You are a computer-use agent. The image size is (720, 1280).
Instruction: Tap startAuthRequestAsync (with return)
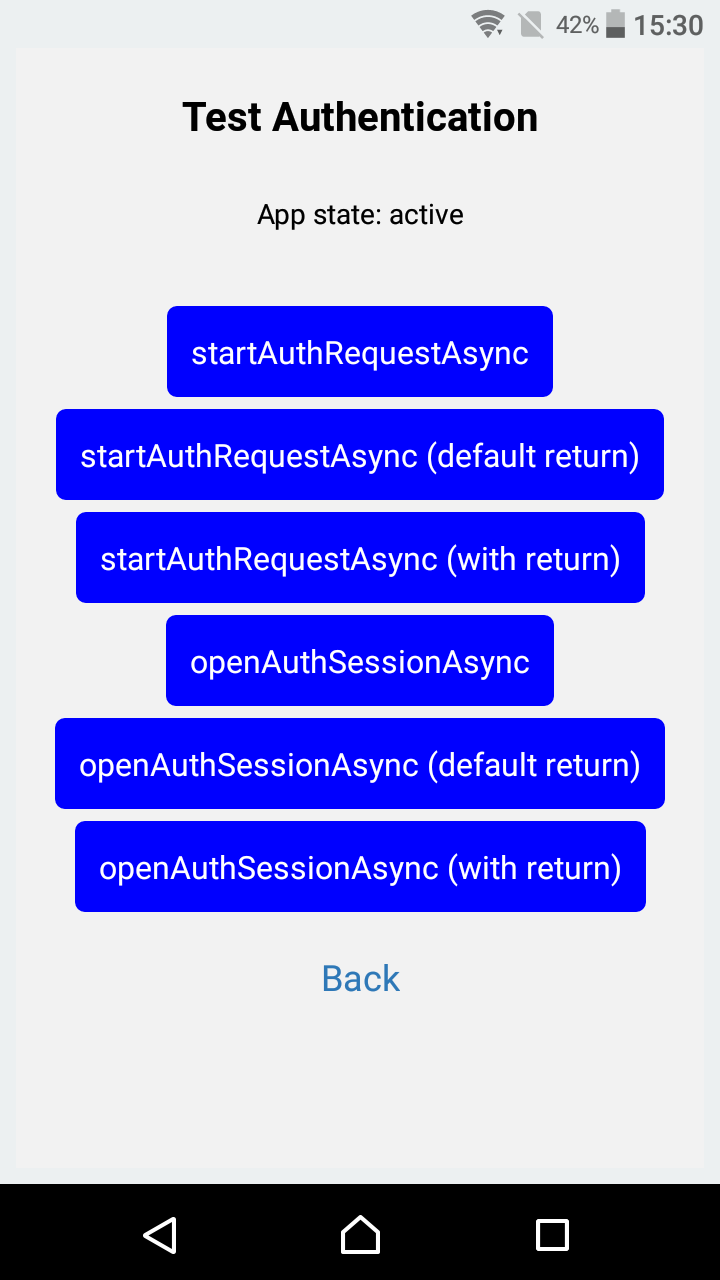point(360,557)
